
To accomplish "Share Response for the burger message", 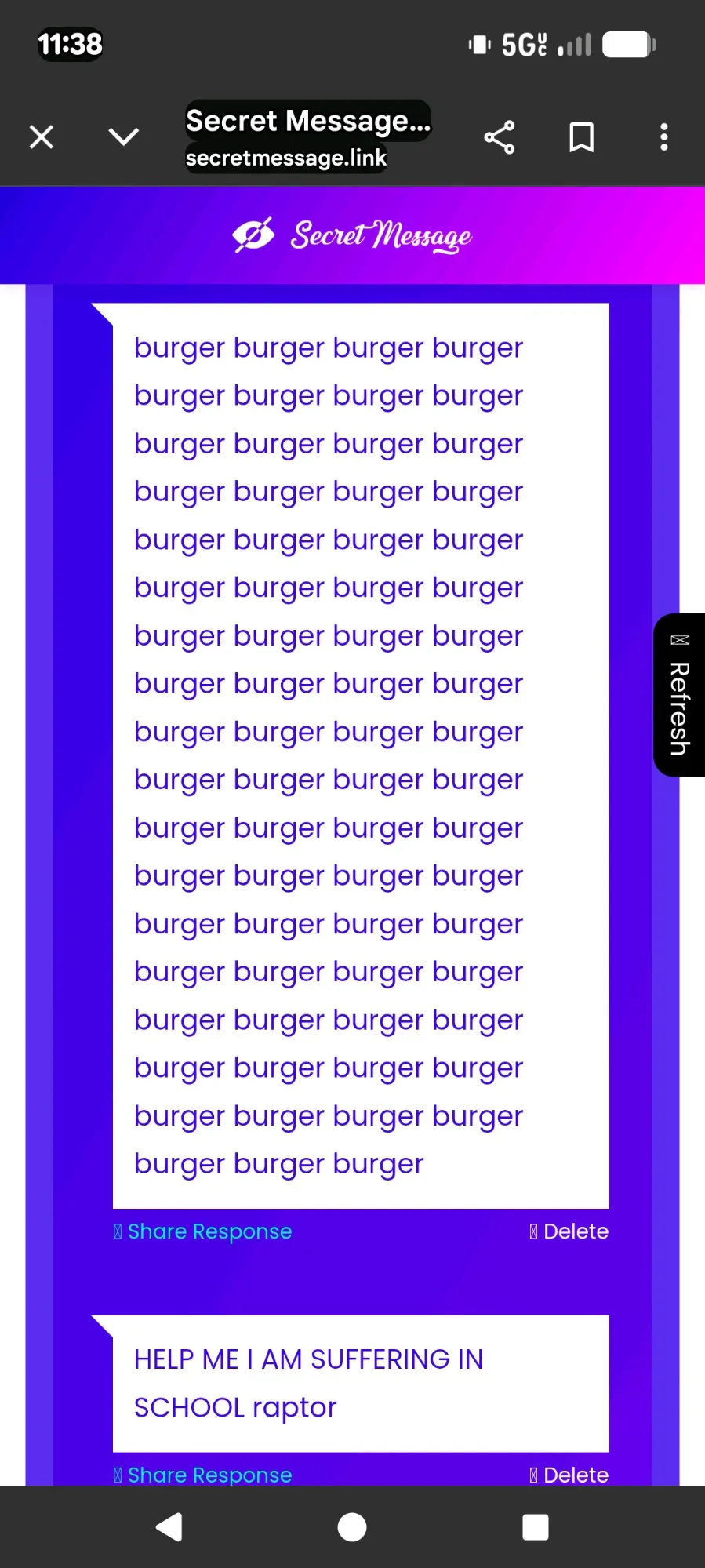I will tap(203, 1231).
